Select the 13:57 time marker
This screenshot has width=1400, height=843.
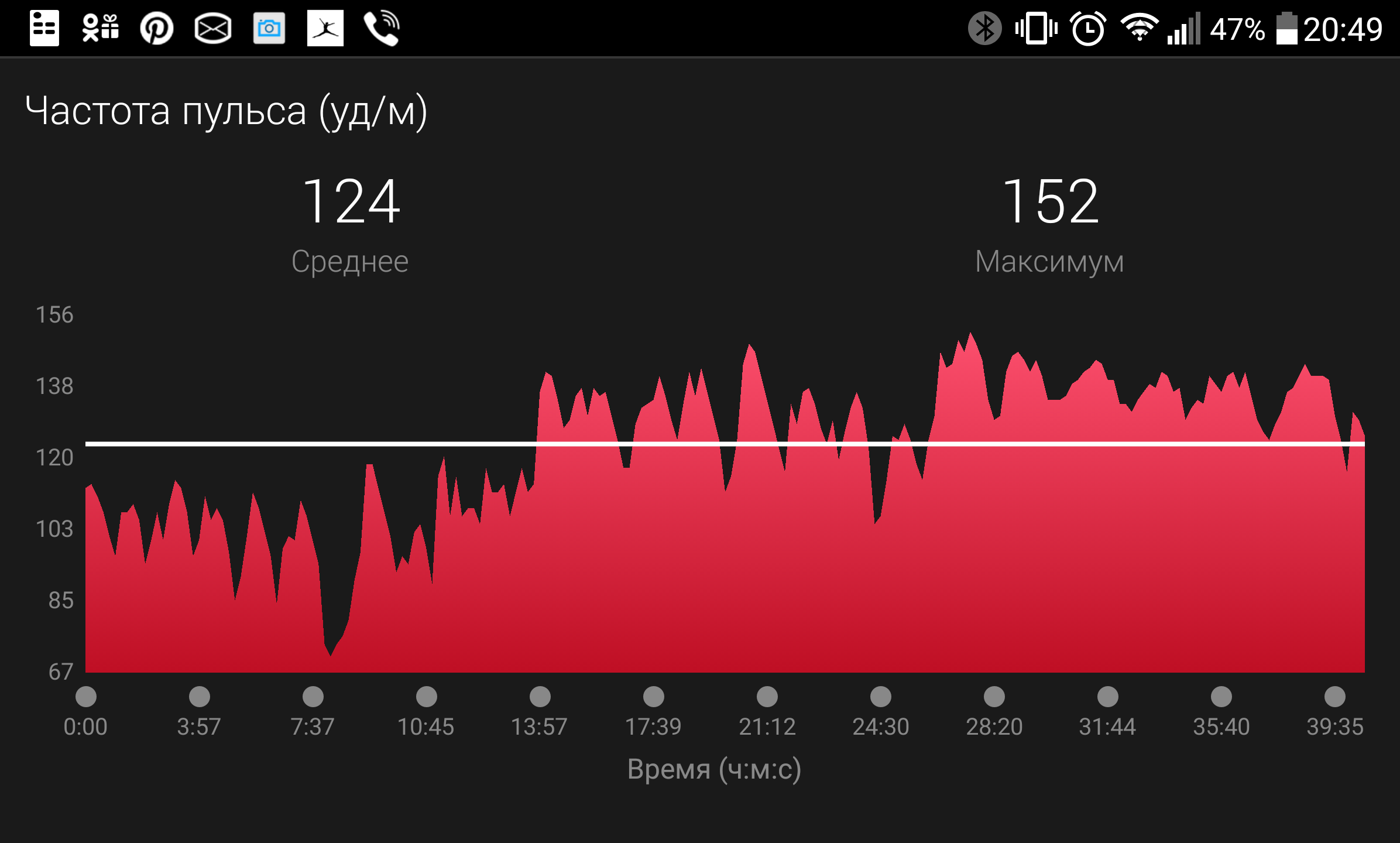click(540, 697)
